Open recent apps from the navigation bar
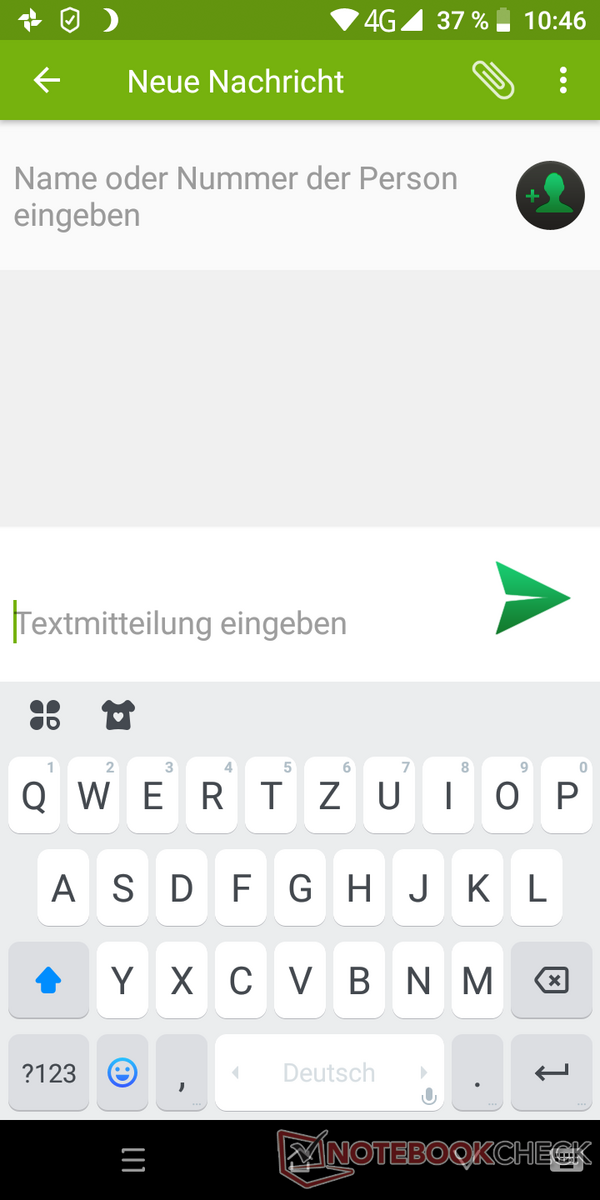600x1200 pixels. click(x=133, y=1160)
